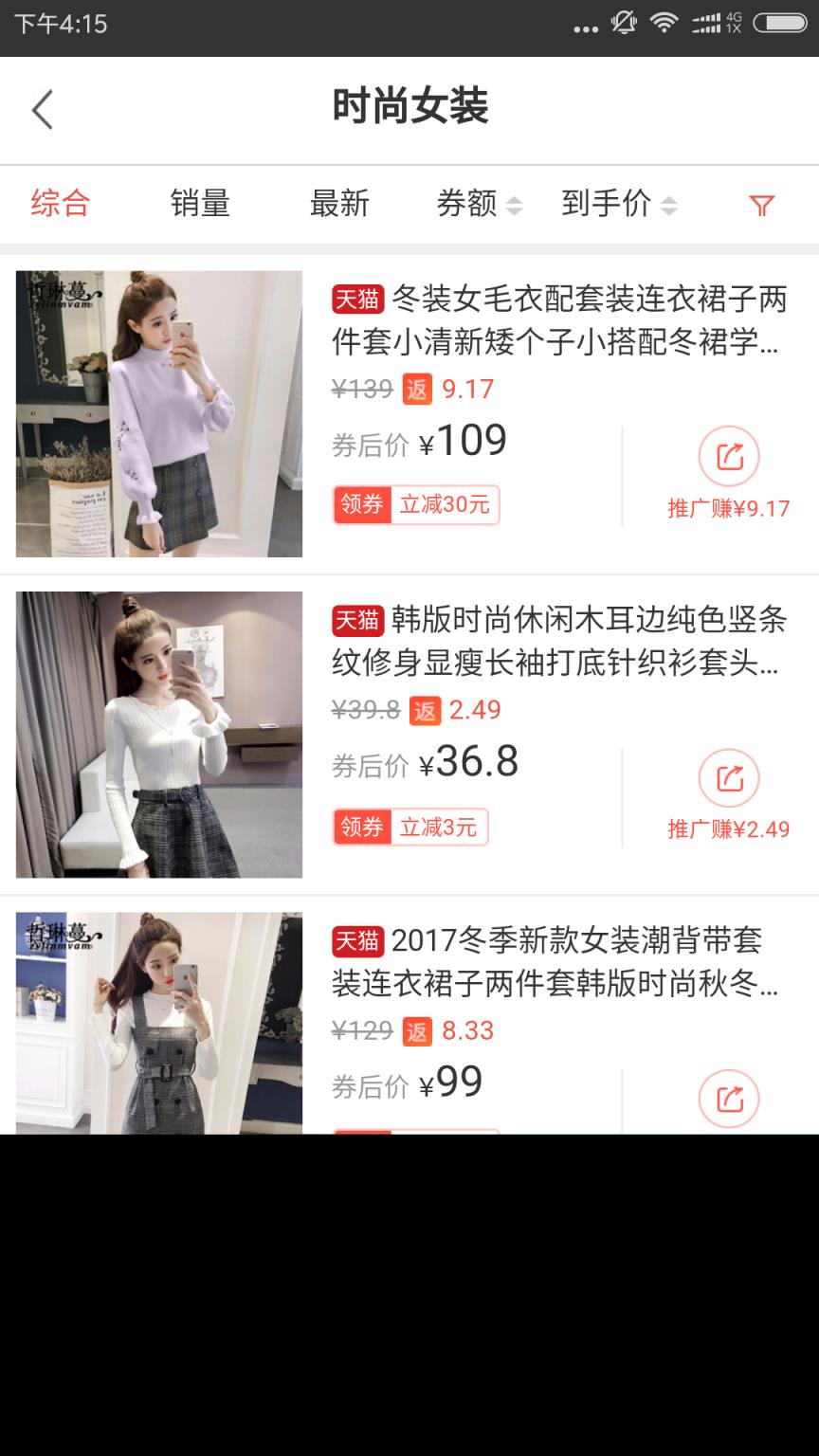Click the 天猫 badge on the first product
Image resolution: width=819 pixels, height=1456 pixels.
tap(355, 299)
